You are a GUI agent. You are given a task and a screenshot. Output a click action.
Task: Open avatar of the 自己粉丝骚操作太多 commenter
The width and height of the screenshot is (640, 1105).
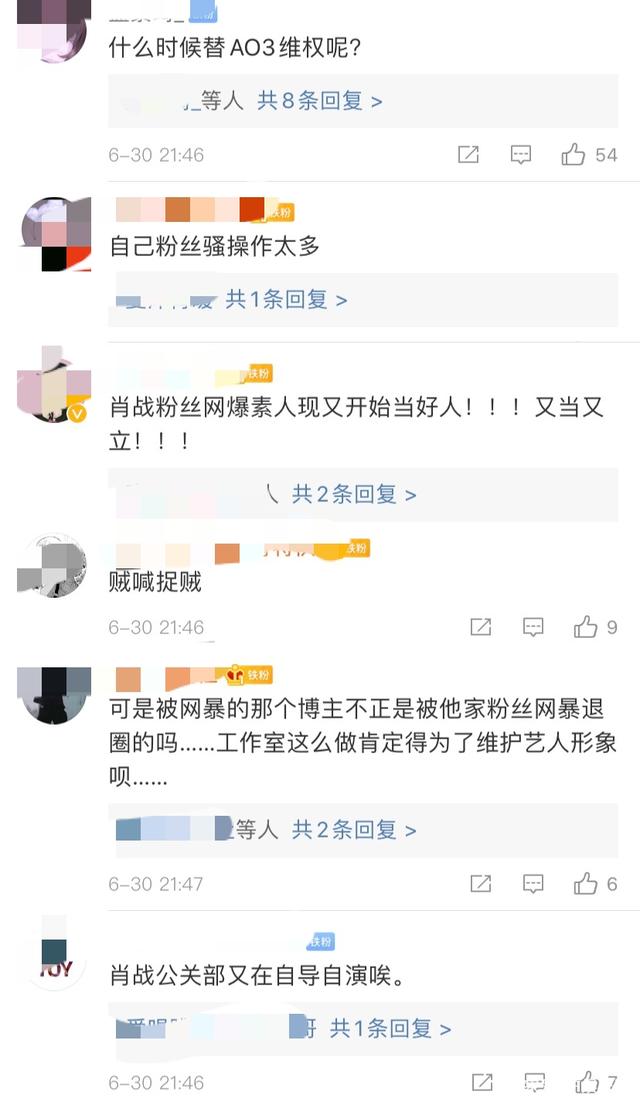(54, 234)
